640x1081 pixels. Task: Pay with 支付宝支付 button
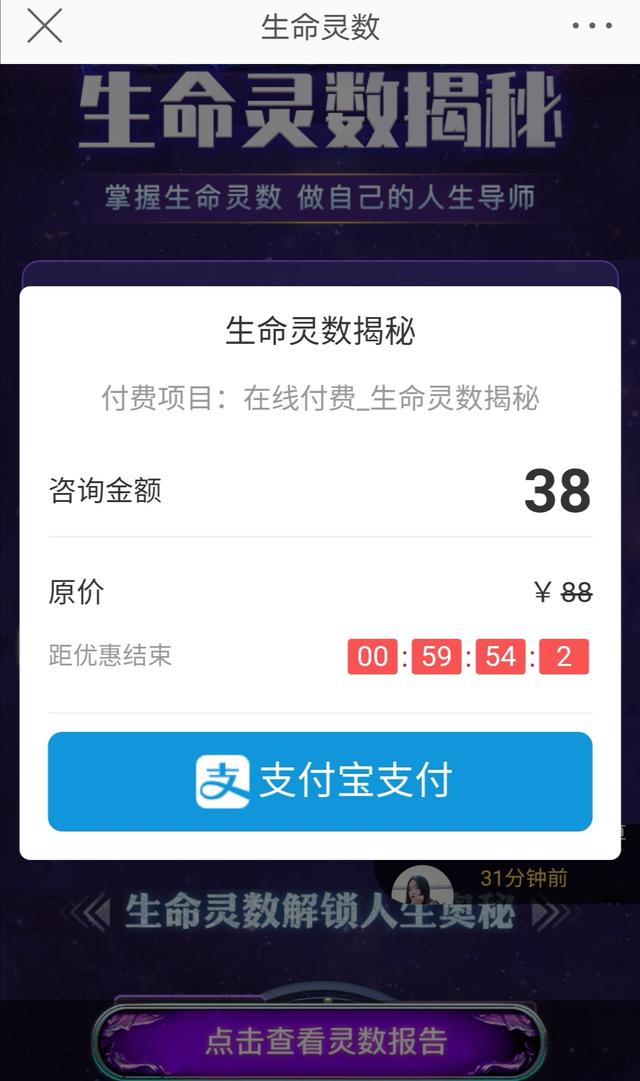pos(320,781)
